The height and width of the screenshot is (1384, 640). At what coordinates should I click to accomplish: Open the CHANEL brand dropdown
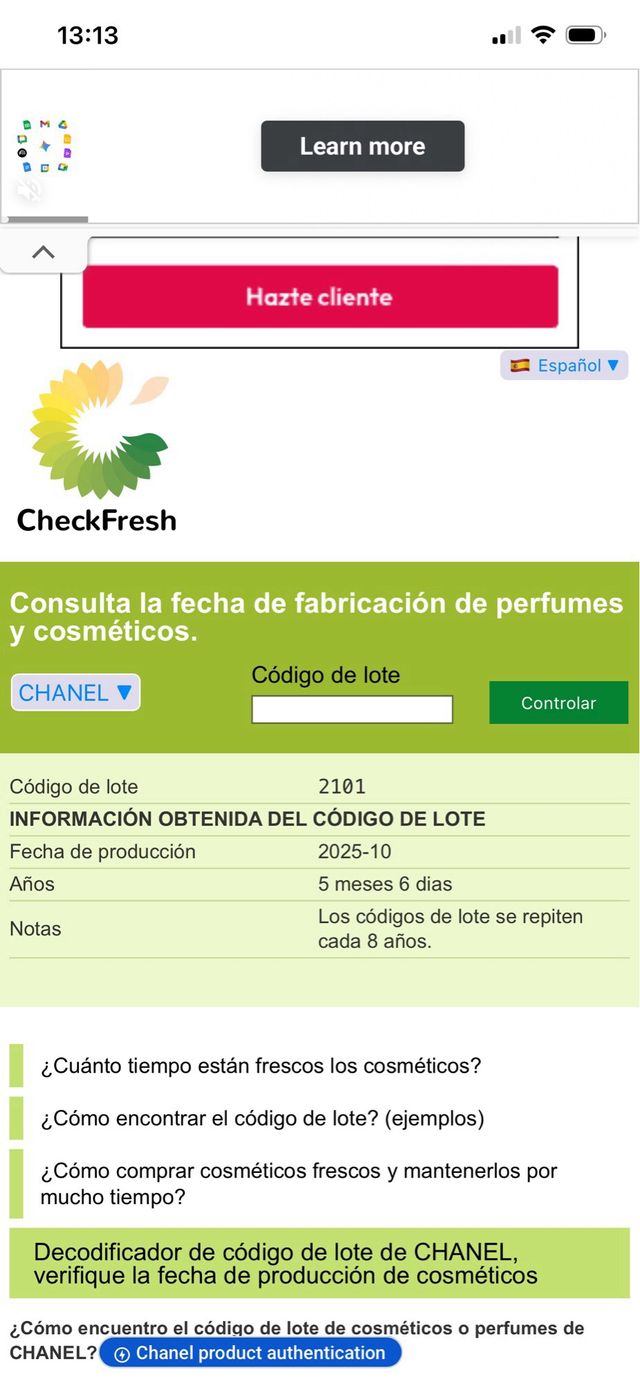(x=76, y=692)
